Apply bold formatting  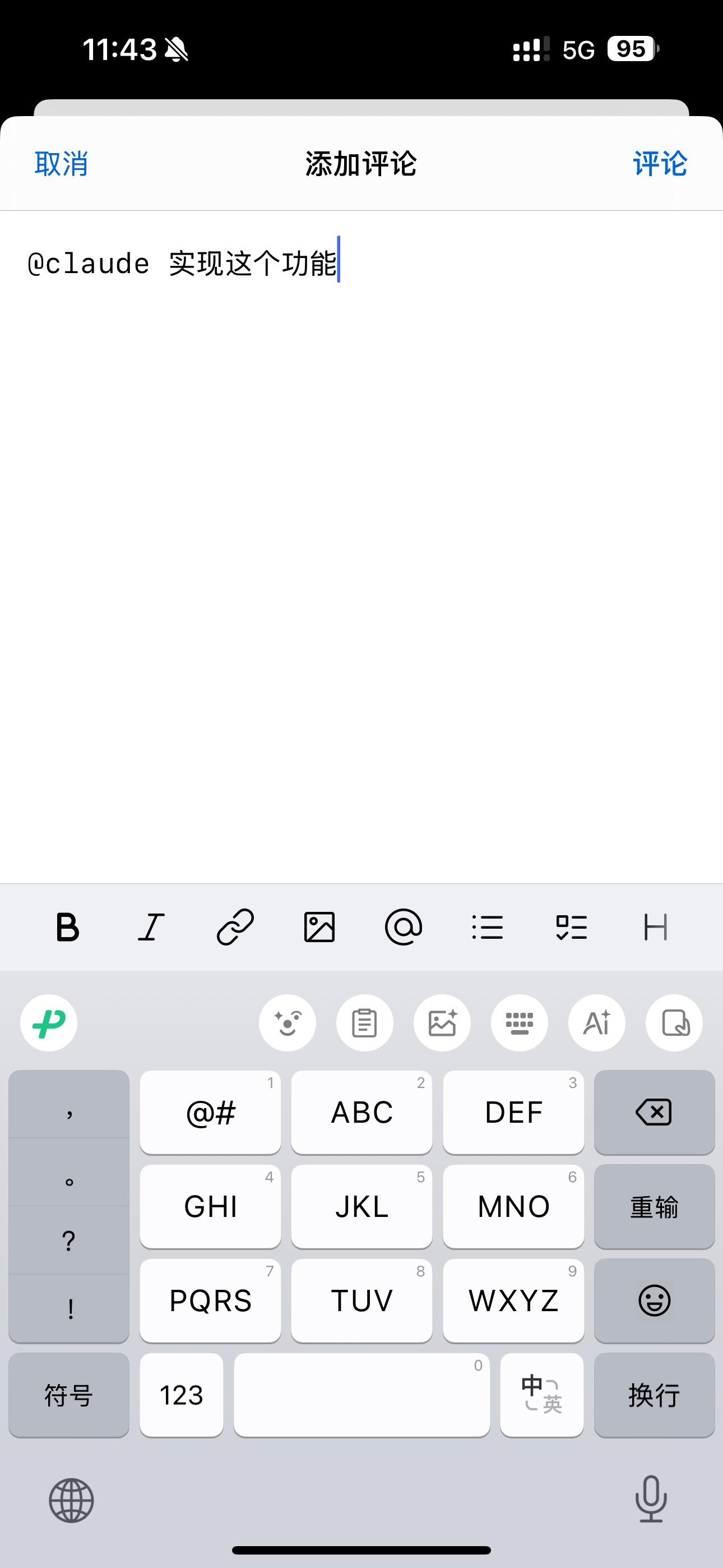click(67, 928)
